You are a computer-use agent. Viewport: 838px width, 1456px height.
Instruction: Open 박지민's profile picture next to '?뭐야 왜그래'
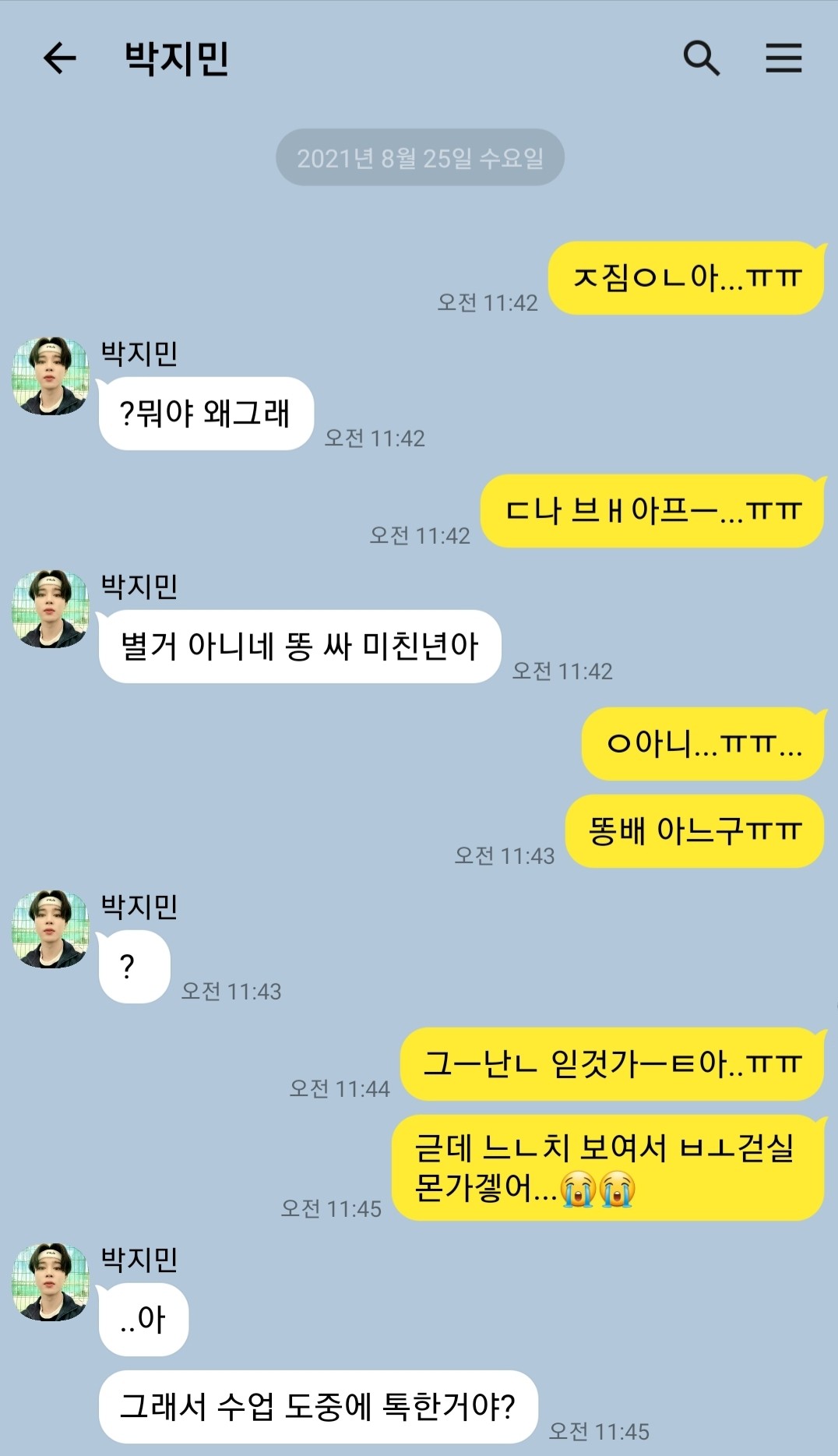click(51, 376)
